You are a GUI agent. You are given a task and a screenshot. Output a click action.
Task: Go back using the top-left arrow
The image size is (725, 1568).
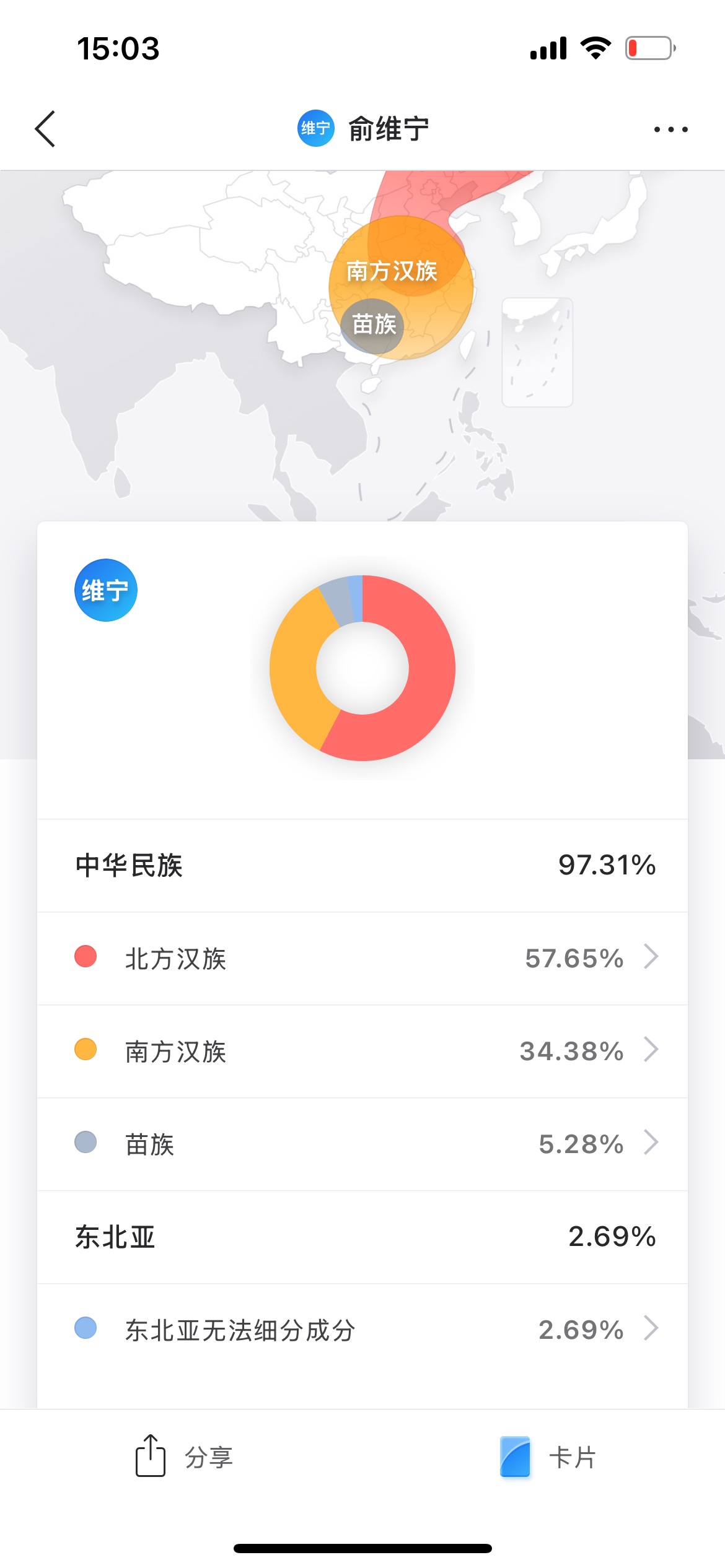coord(45,129)
